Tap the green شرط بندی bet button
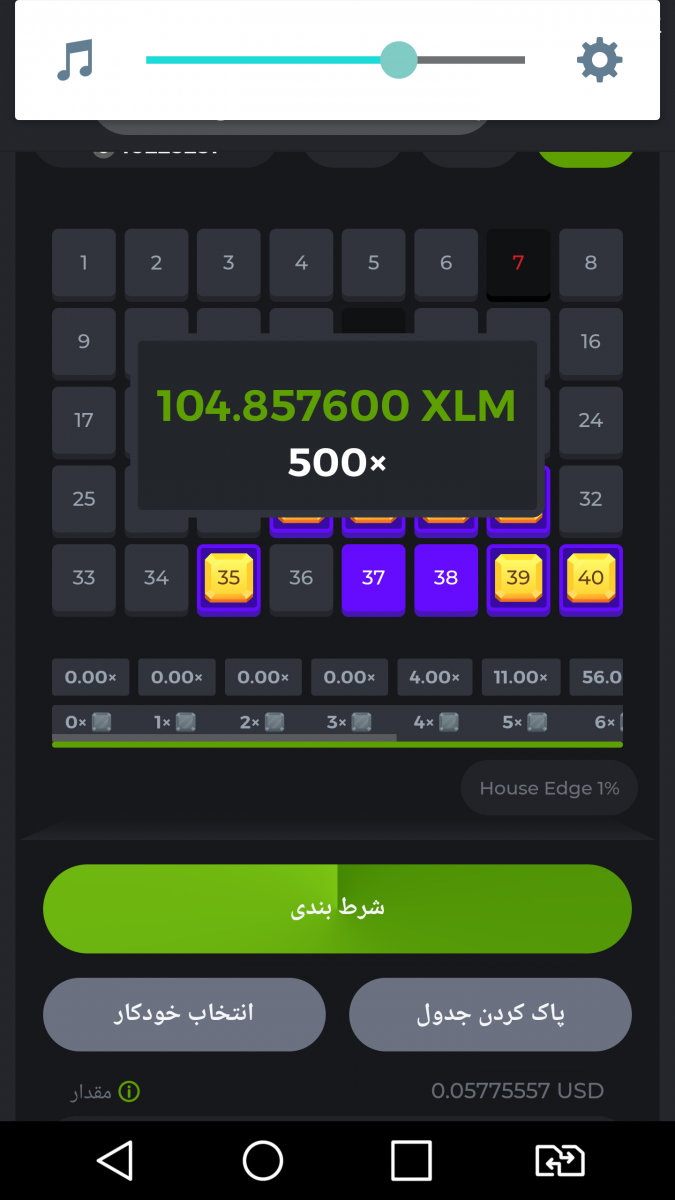 click(x=337, y=908)
